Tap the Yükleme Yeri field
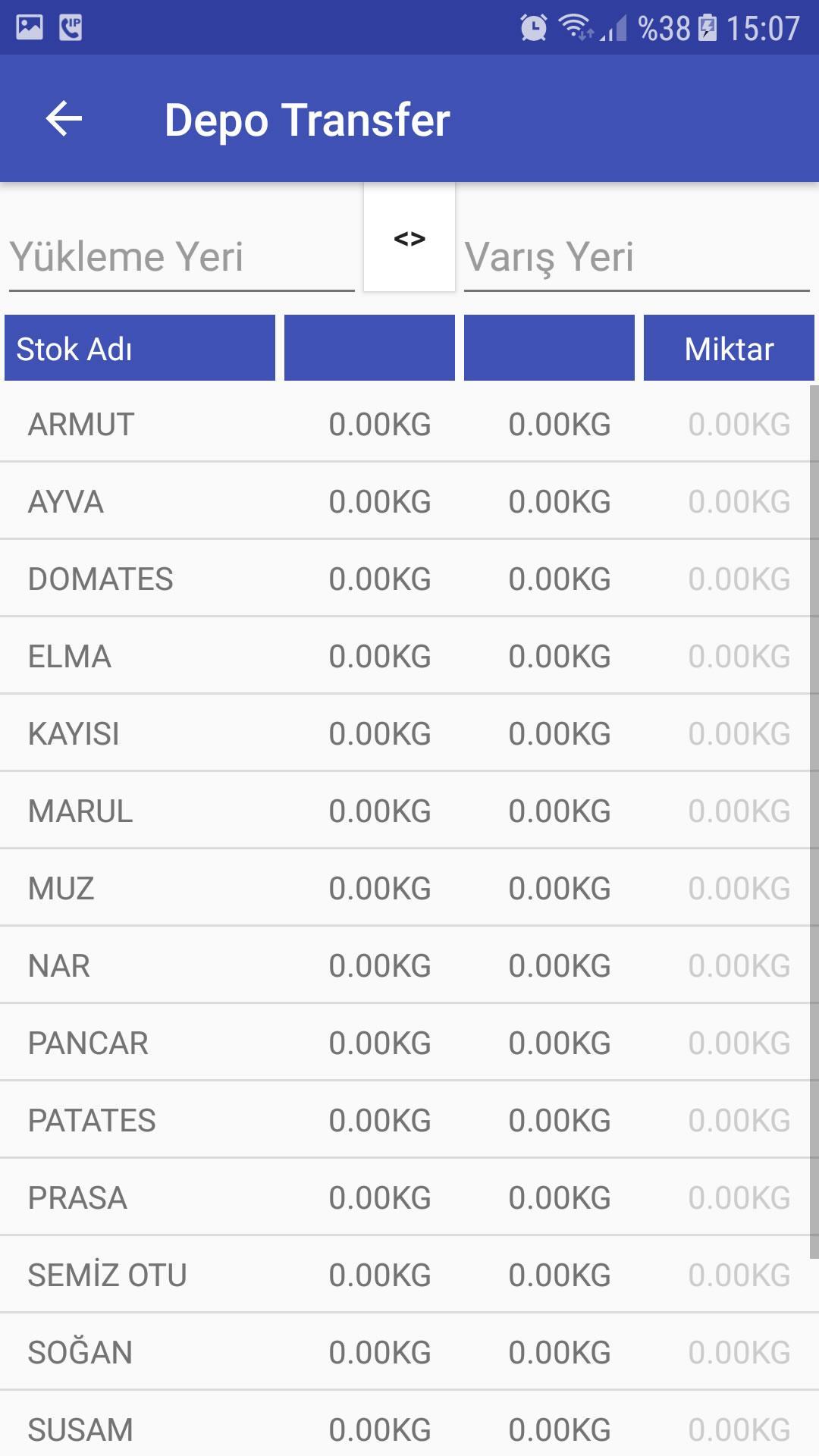 182,256
